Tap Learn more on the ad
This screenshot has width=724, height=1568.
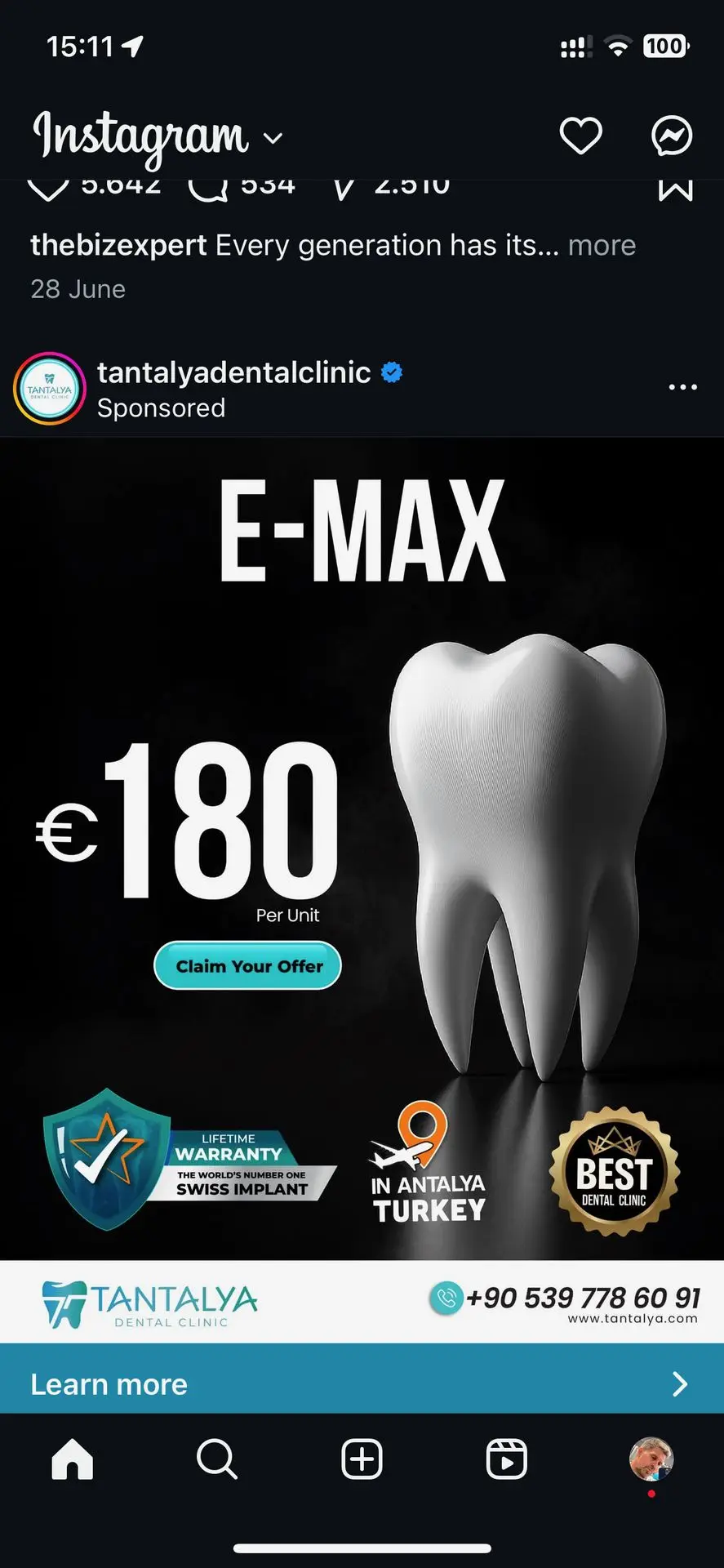point(362,1384)
